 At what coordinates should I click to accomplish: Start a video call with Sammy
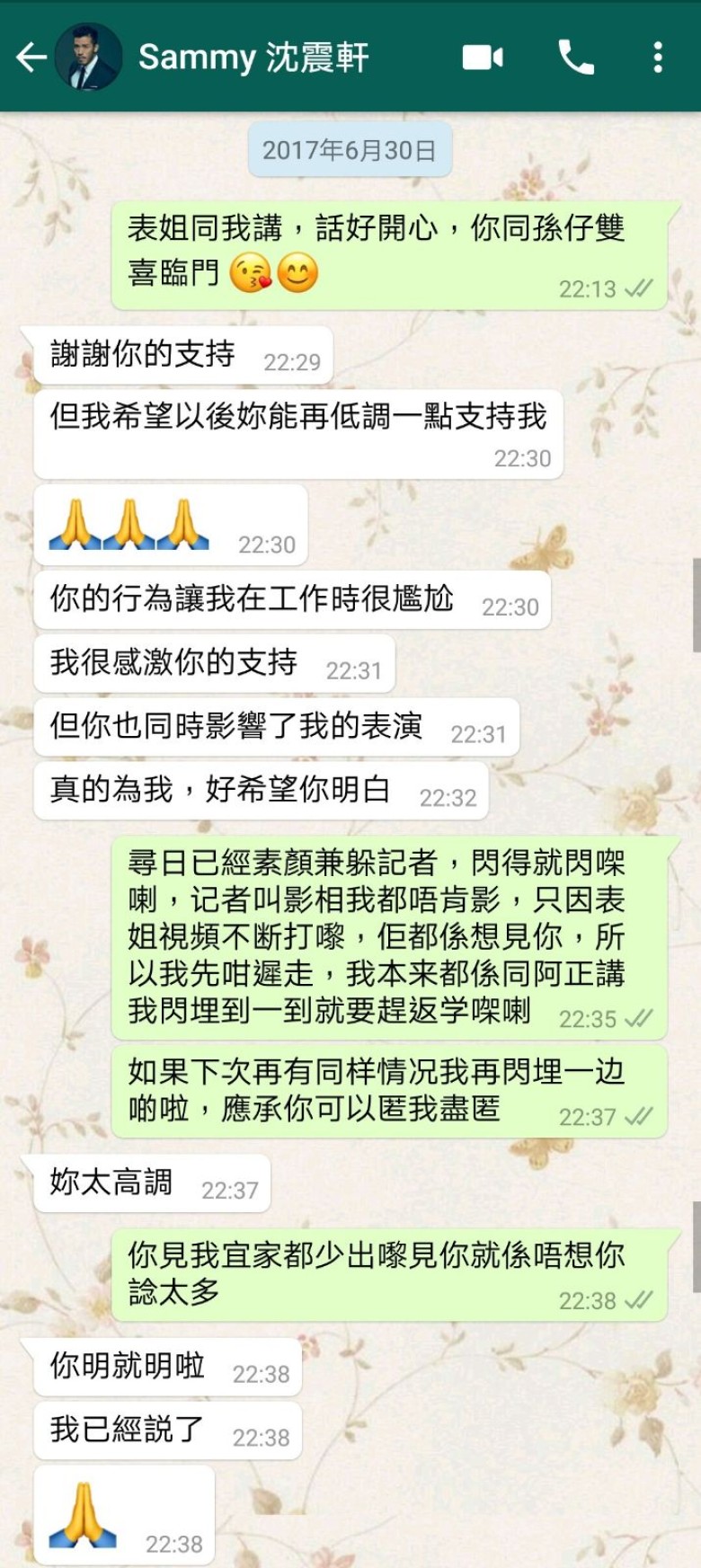point(483,58)
